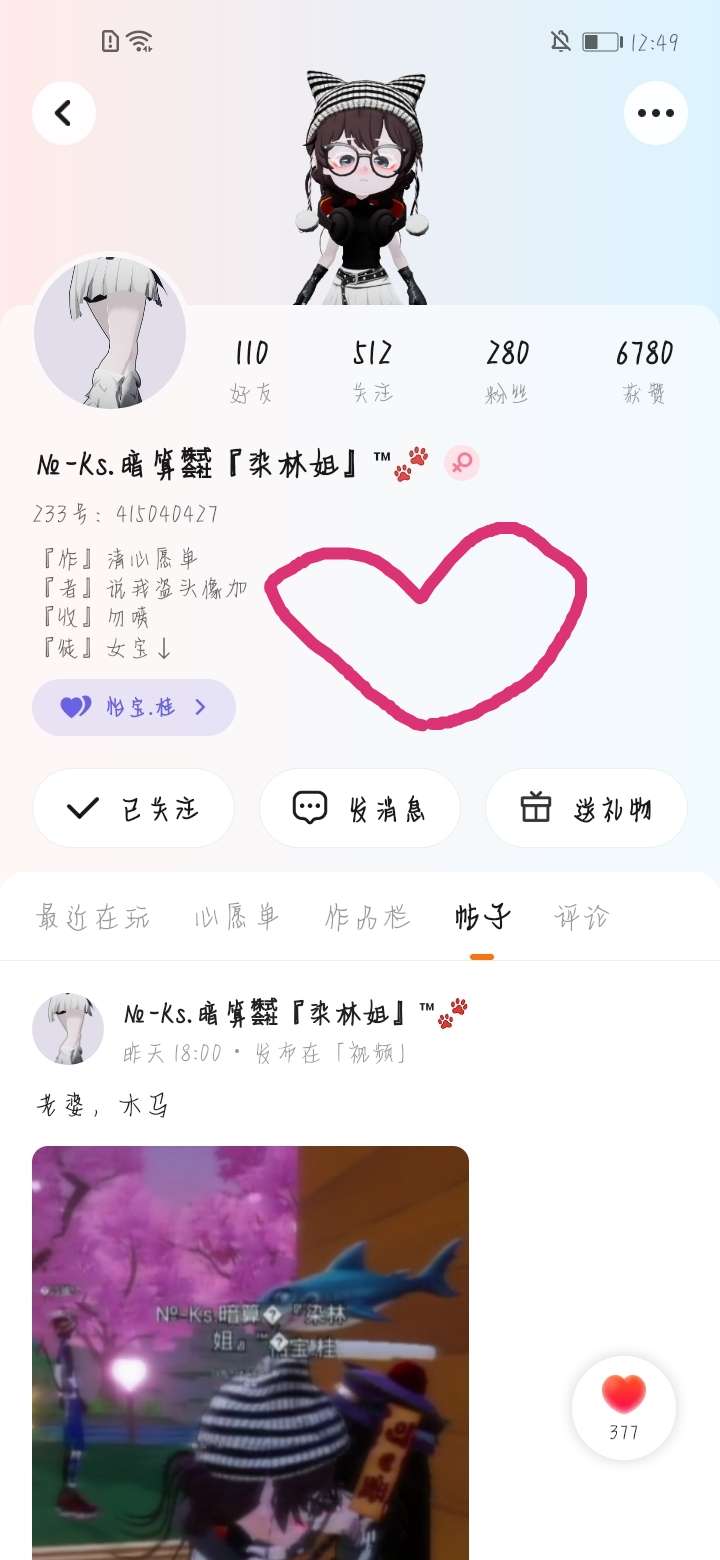Open the purple heart couple chip
This screenshot has height=1560, width=720.
134,707
